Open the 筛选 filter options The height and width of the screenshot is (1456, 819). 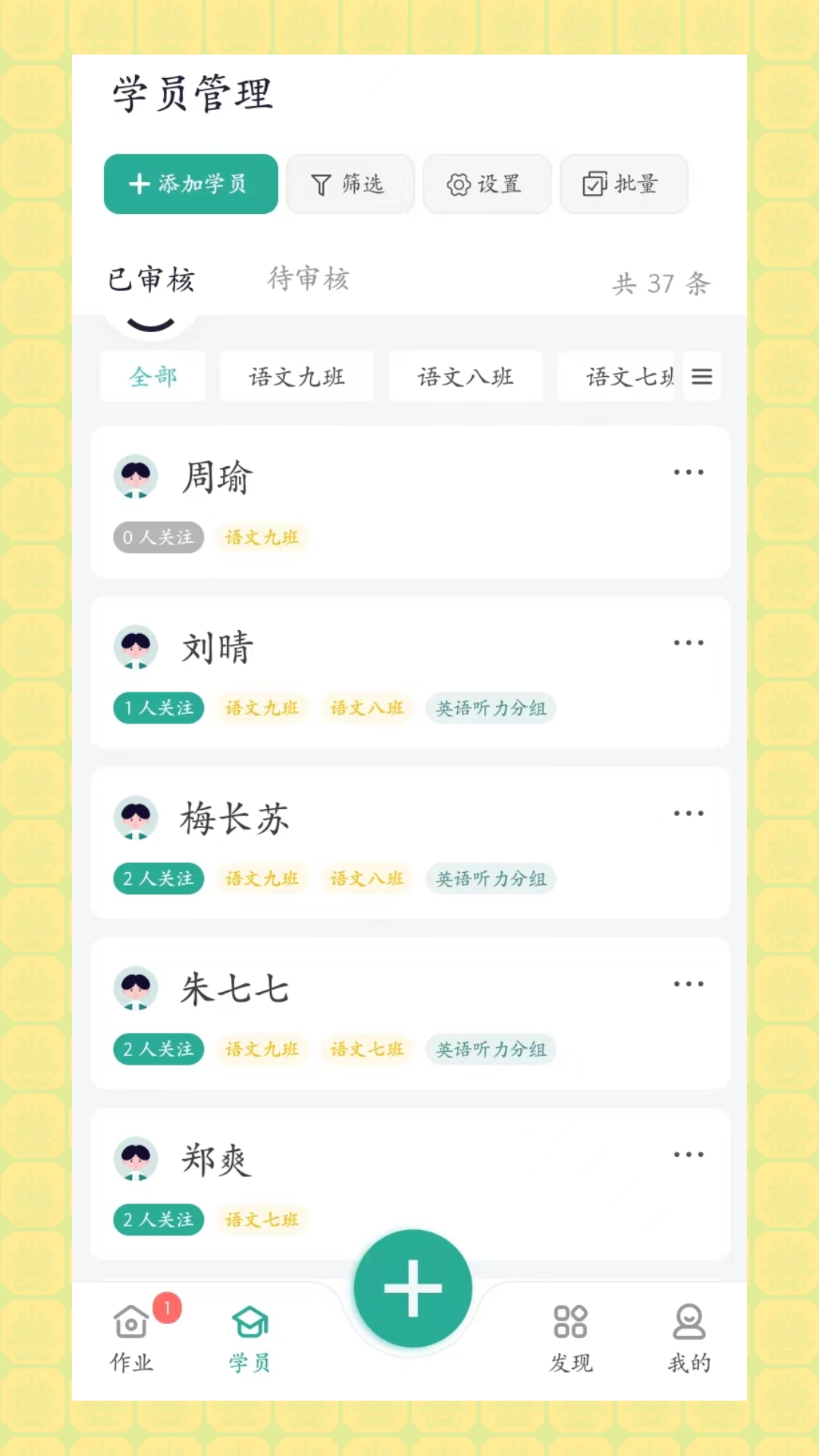click(x=350, y=184)
